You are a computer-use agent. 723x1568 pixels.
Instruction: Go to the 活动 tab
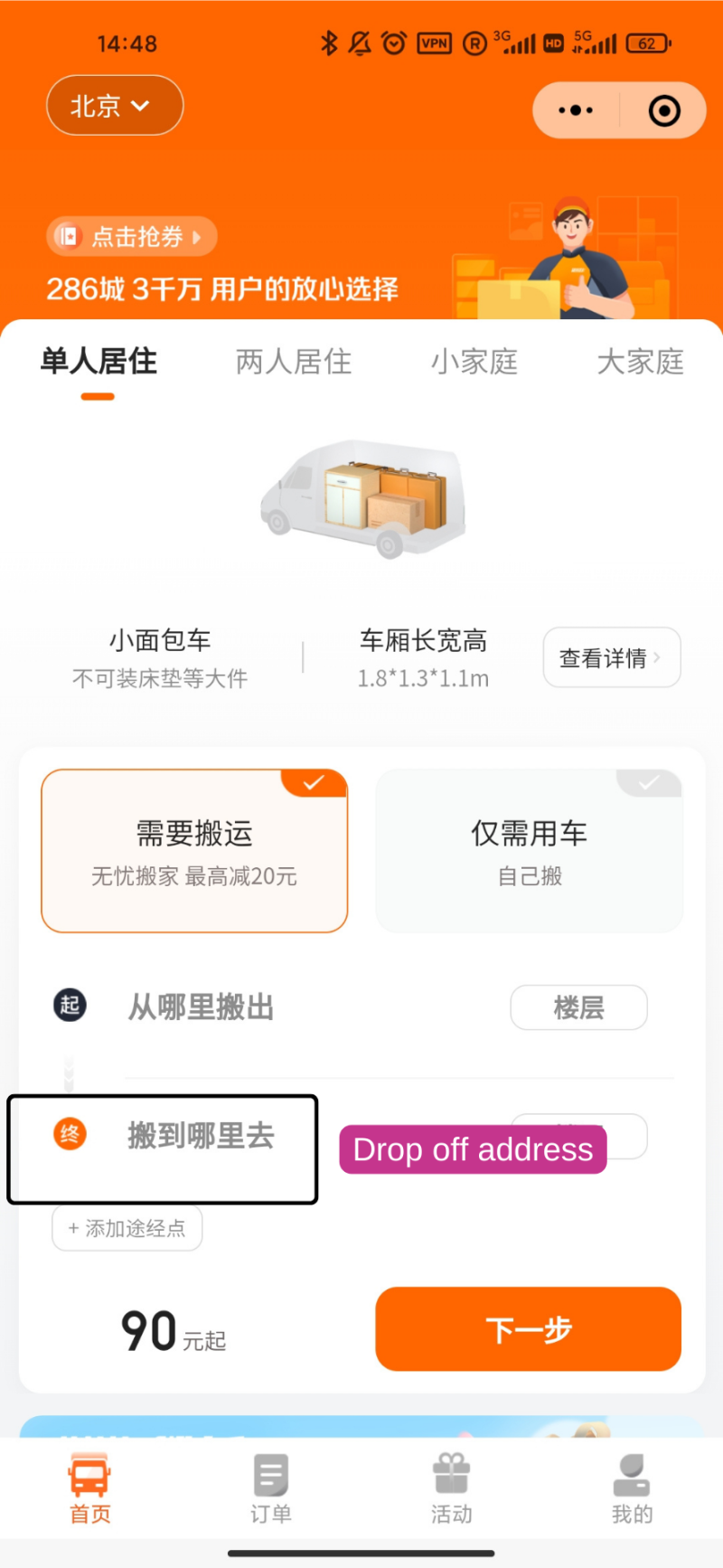coord(451,1488)
